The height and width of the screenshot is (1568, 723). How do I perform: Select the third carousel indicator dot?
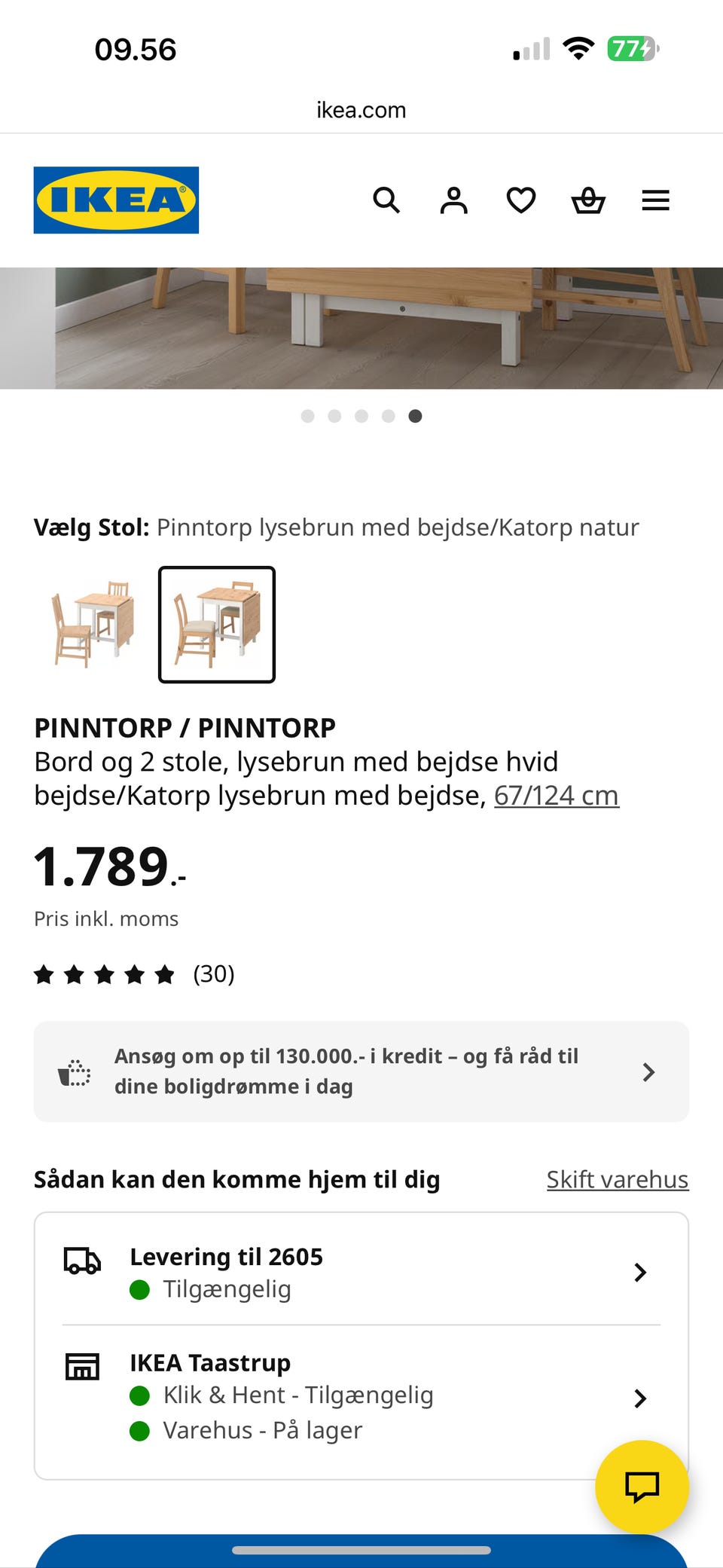(361, 415)
